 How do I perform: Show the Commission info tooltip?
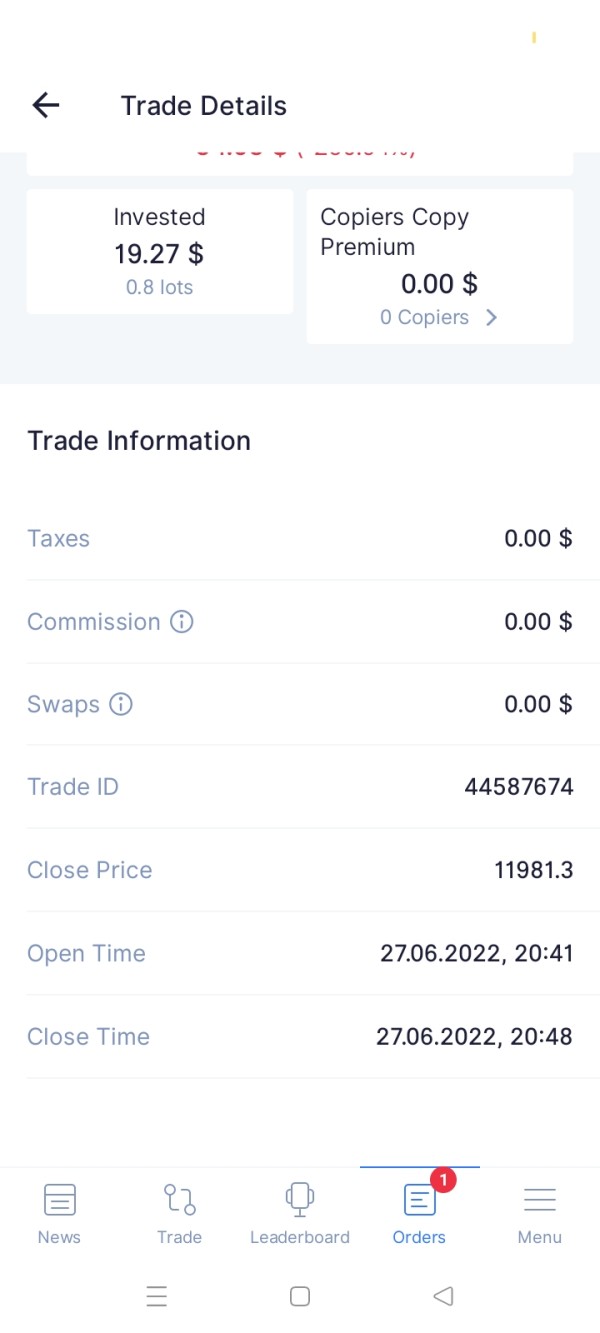click(182, 622)
